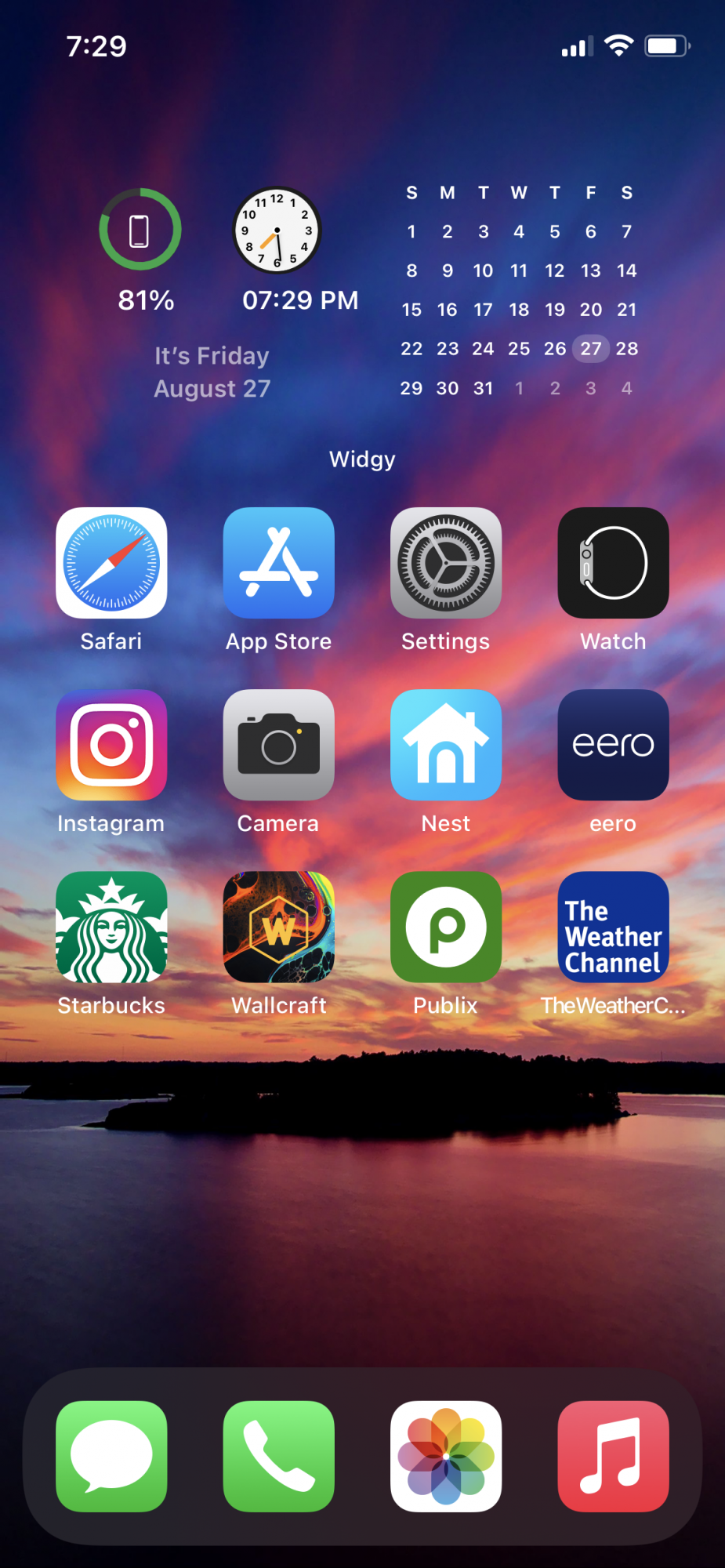Open the Starbucks app
This screenshot has width=725, height=1568.
[111, 927]
